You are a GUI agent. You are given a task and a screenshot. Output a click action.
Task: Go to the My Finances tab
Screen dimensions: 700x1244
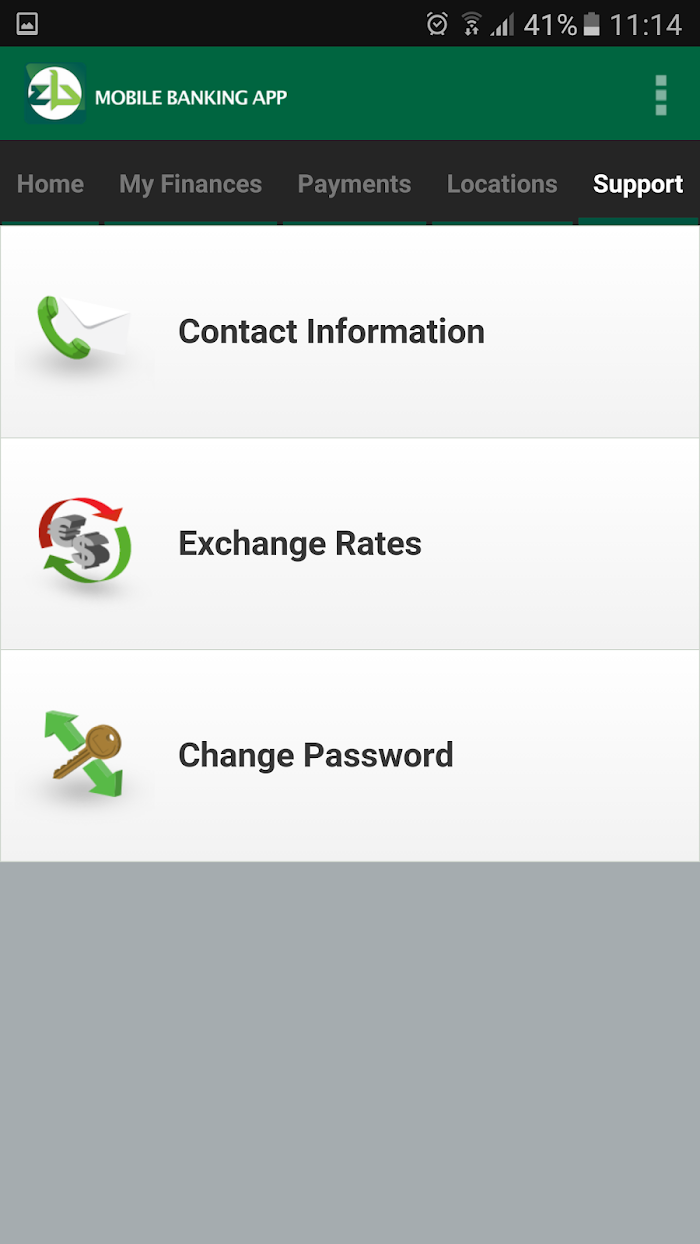click(x=190, y=184)
